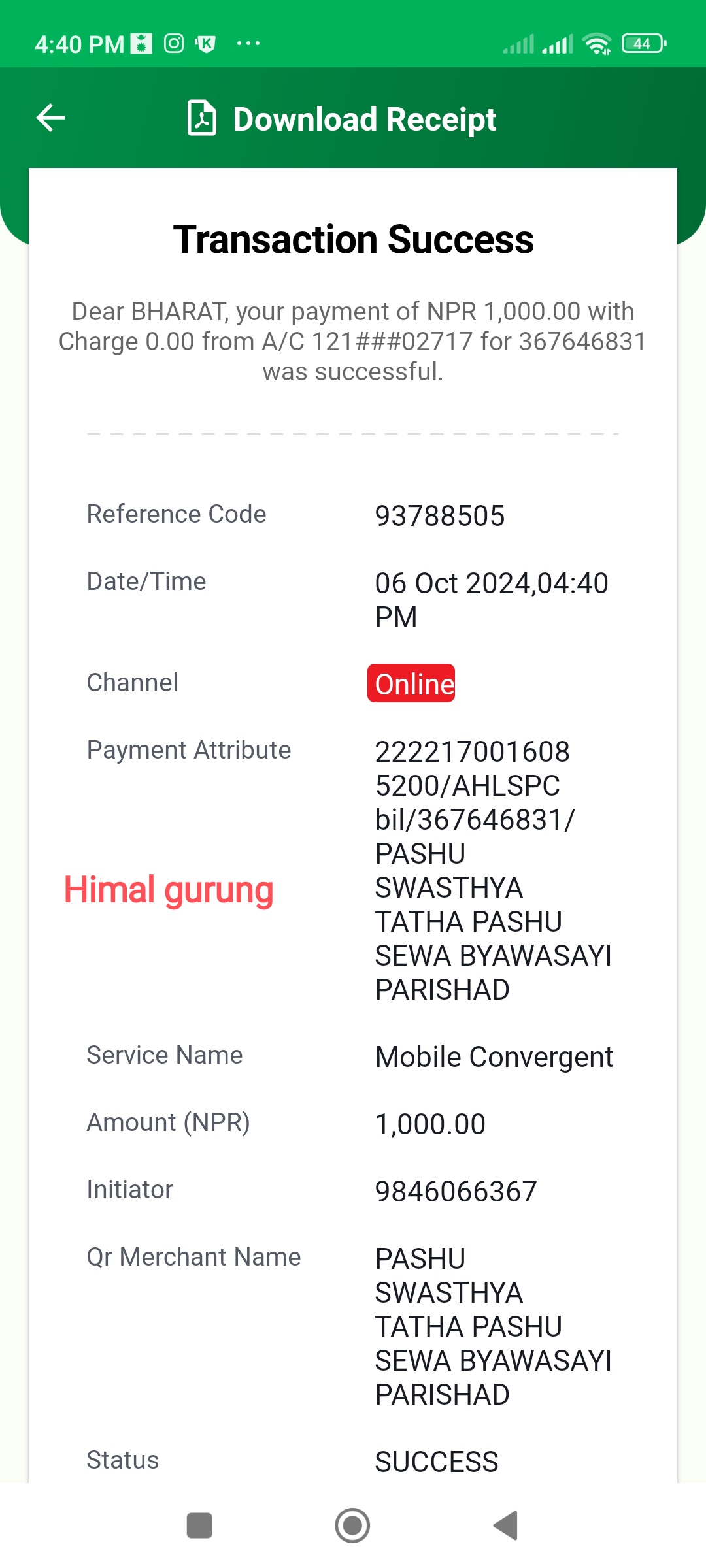Screen dimensions: 706x1568
Task: Download the transaction receipt
Action: 341,119
